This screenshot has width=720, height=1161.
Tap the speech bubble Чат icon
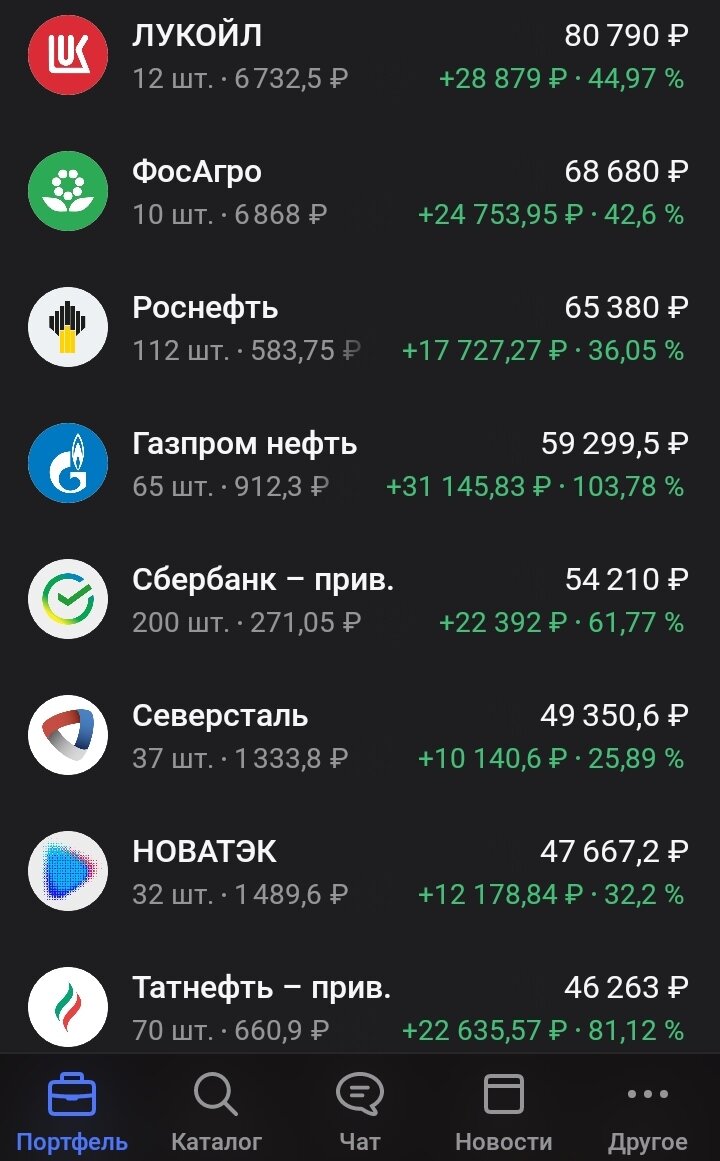pos(360,1093)
